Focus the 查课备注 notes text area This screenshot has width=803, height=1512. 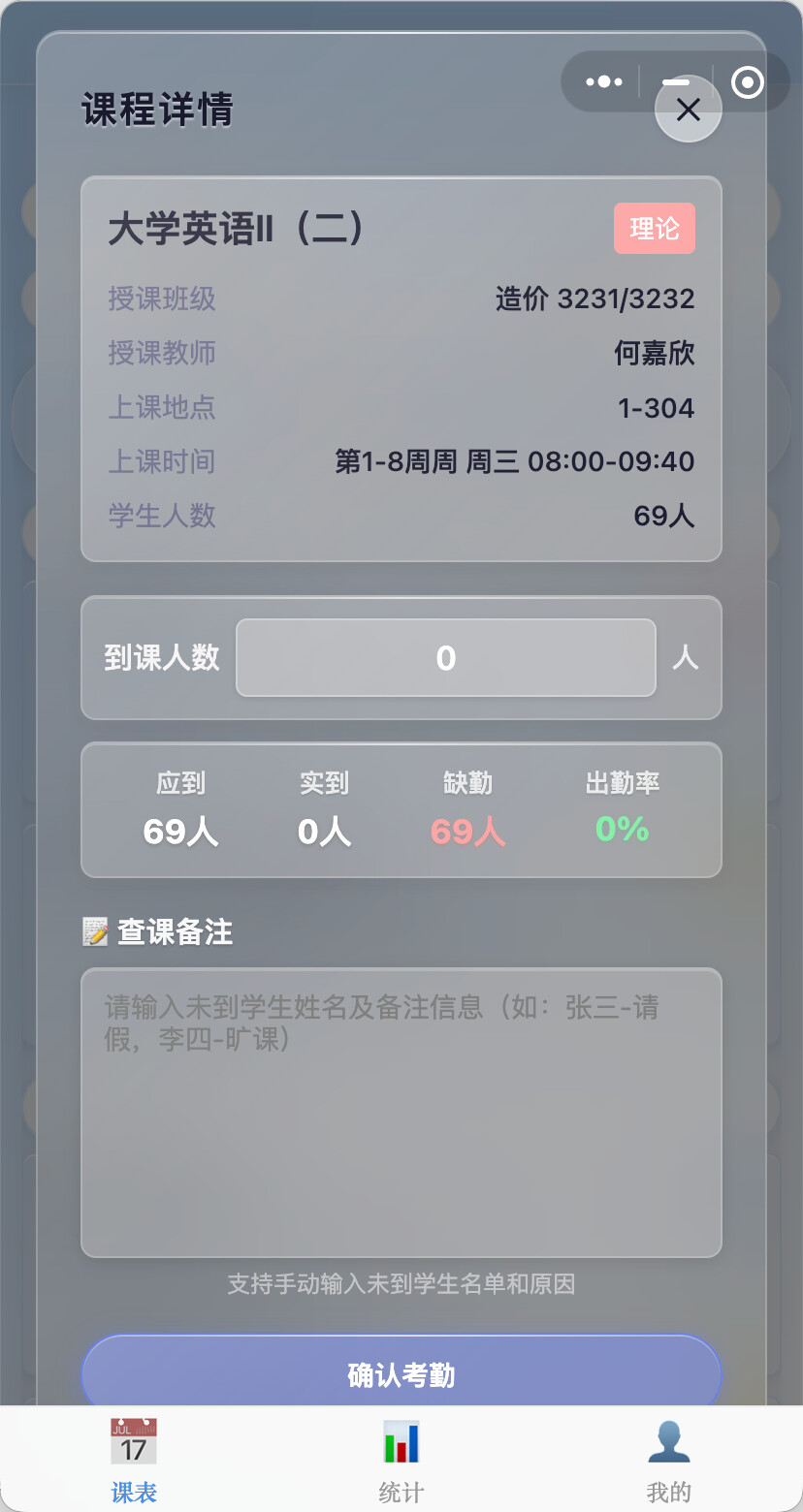[401, 1112]
